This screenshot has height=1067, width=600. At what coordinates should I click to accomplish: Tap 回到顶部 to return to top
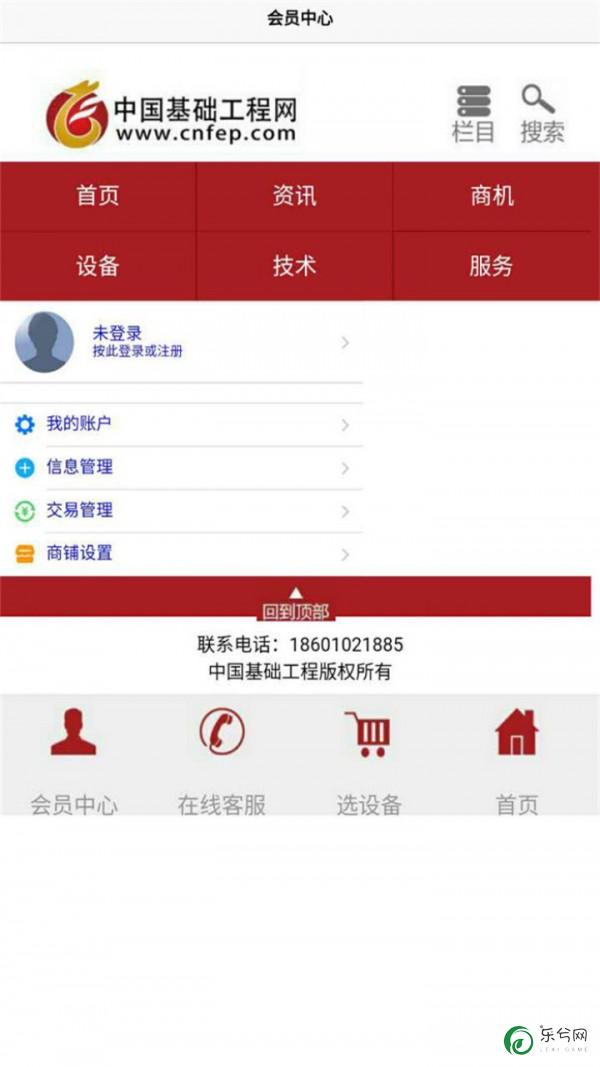pos(295,603)
